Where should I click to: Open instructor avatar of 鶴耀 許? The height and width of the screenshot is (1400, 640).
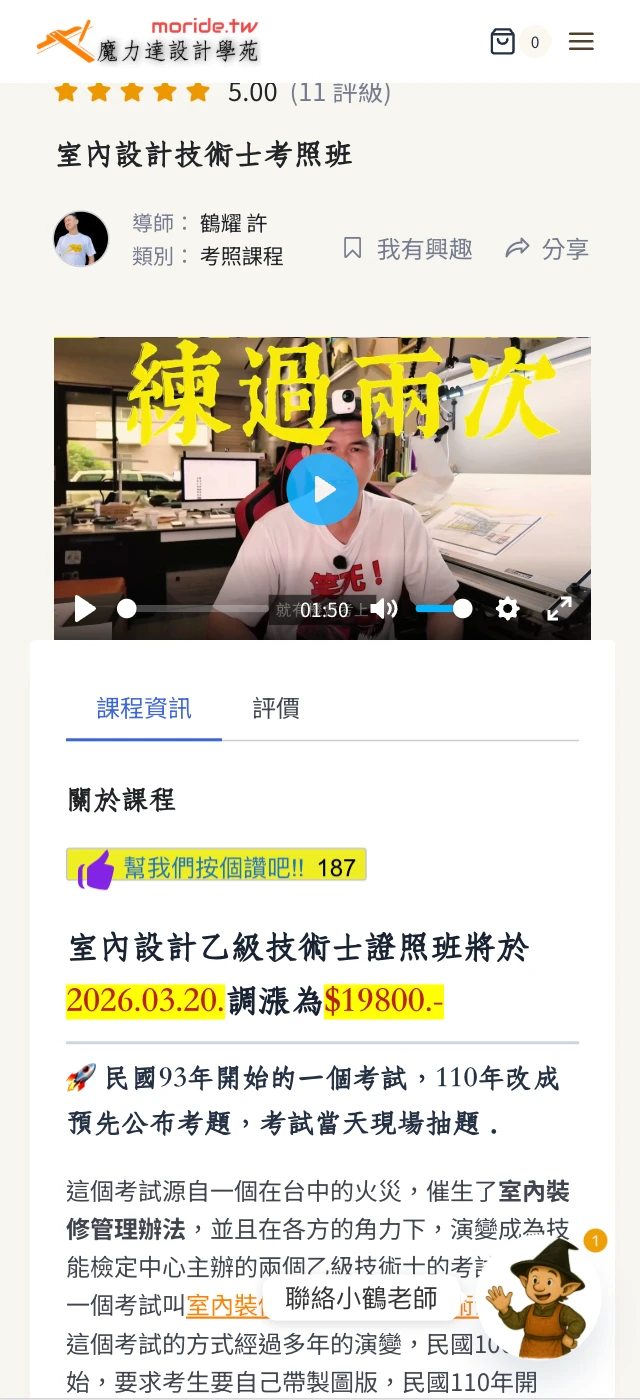click(81, 239)
